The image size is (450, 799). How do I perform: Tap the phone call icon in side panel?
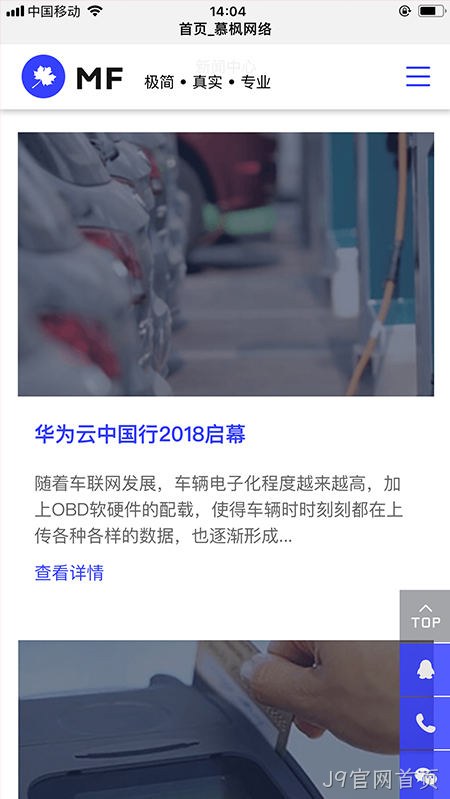point(425,723)
